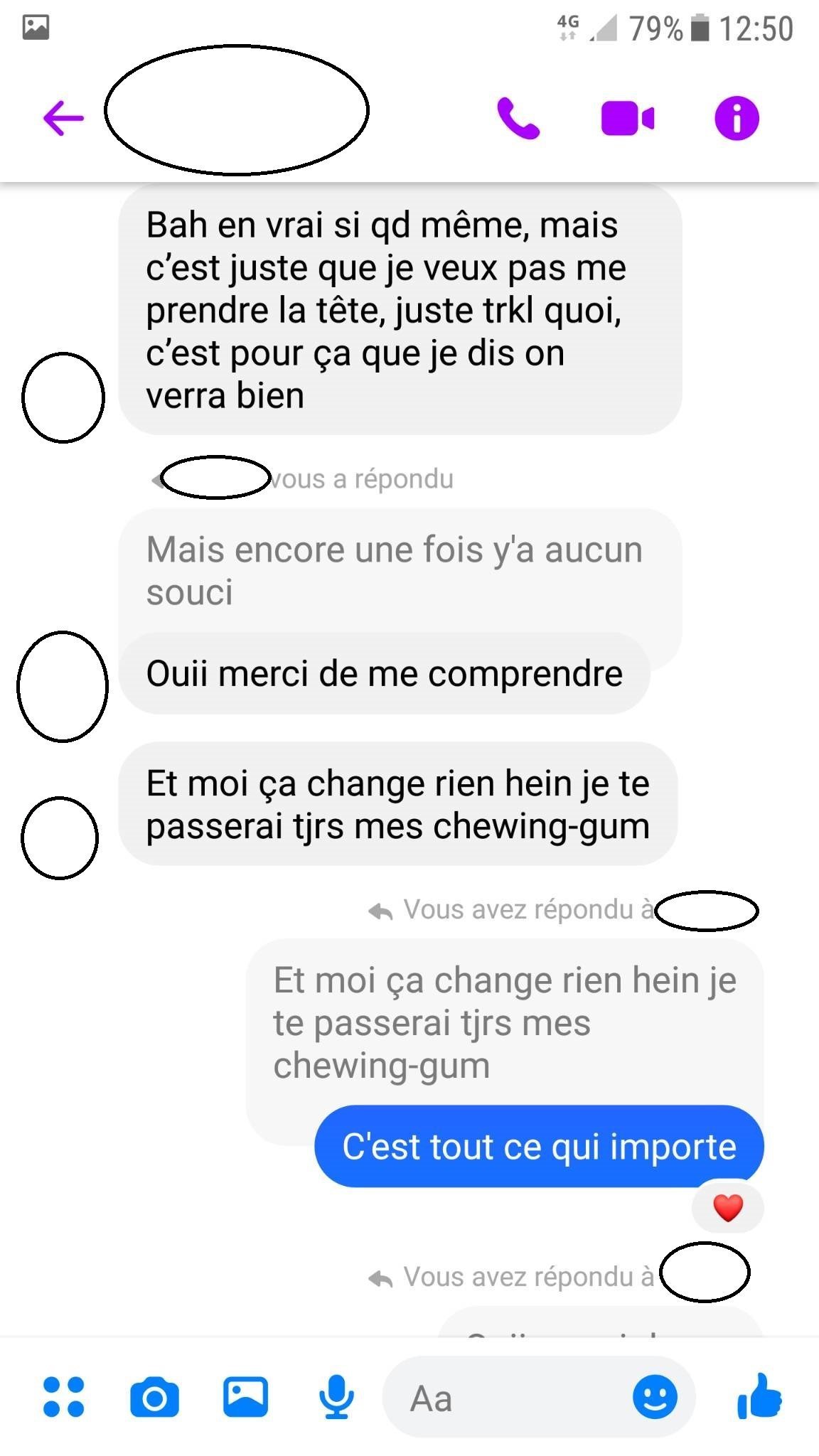Record a voice message

pos(336,1397)
